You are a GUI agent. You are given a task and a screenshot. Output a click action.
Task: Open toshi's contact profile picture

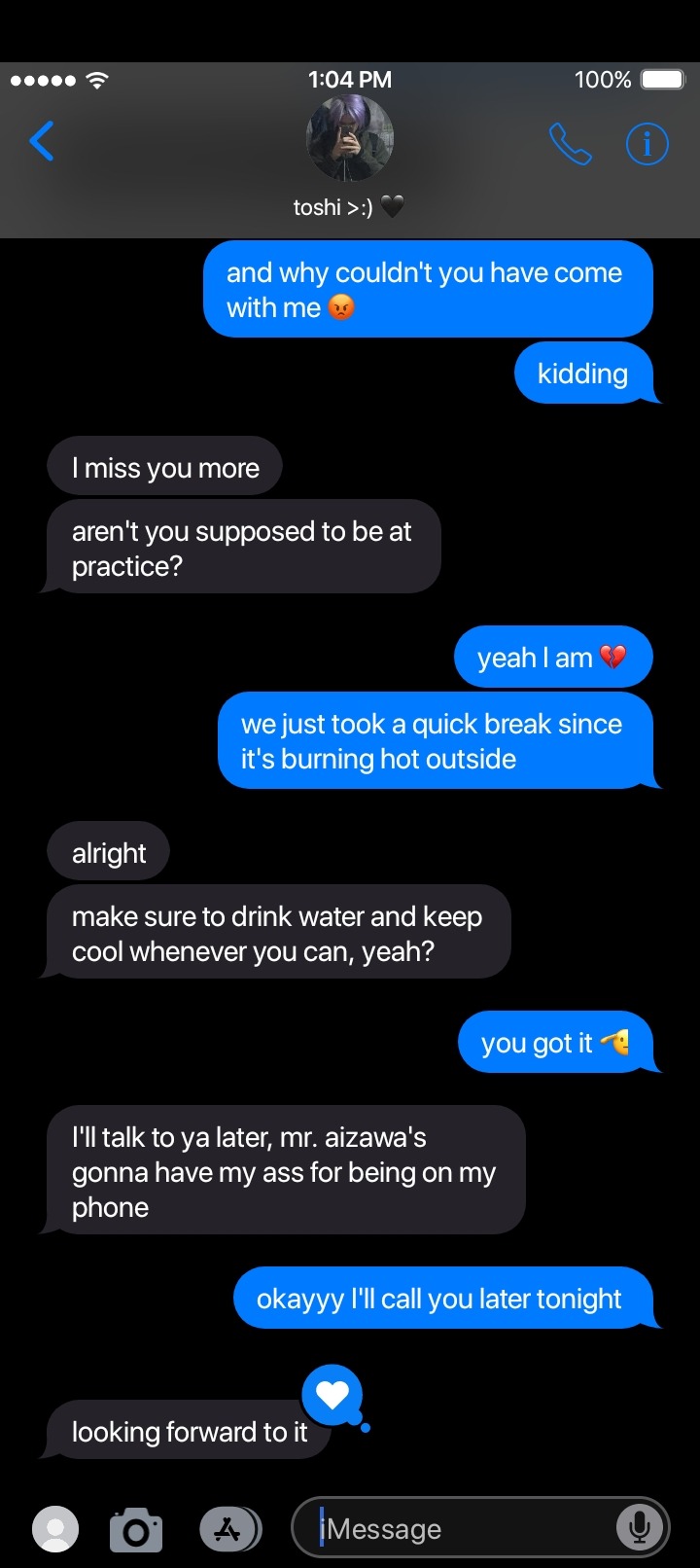(x=350, y=139)
